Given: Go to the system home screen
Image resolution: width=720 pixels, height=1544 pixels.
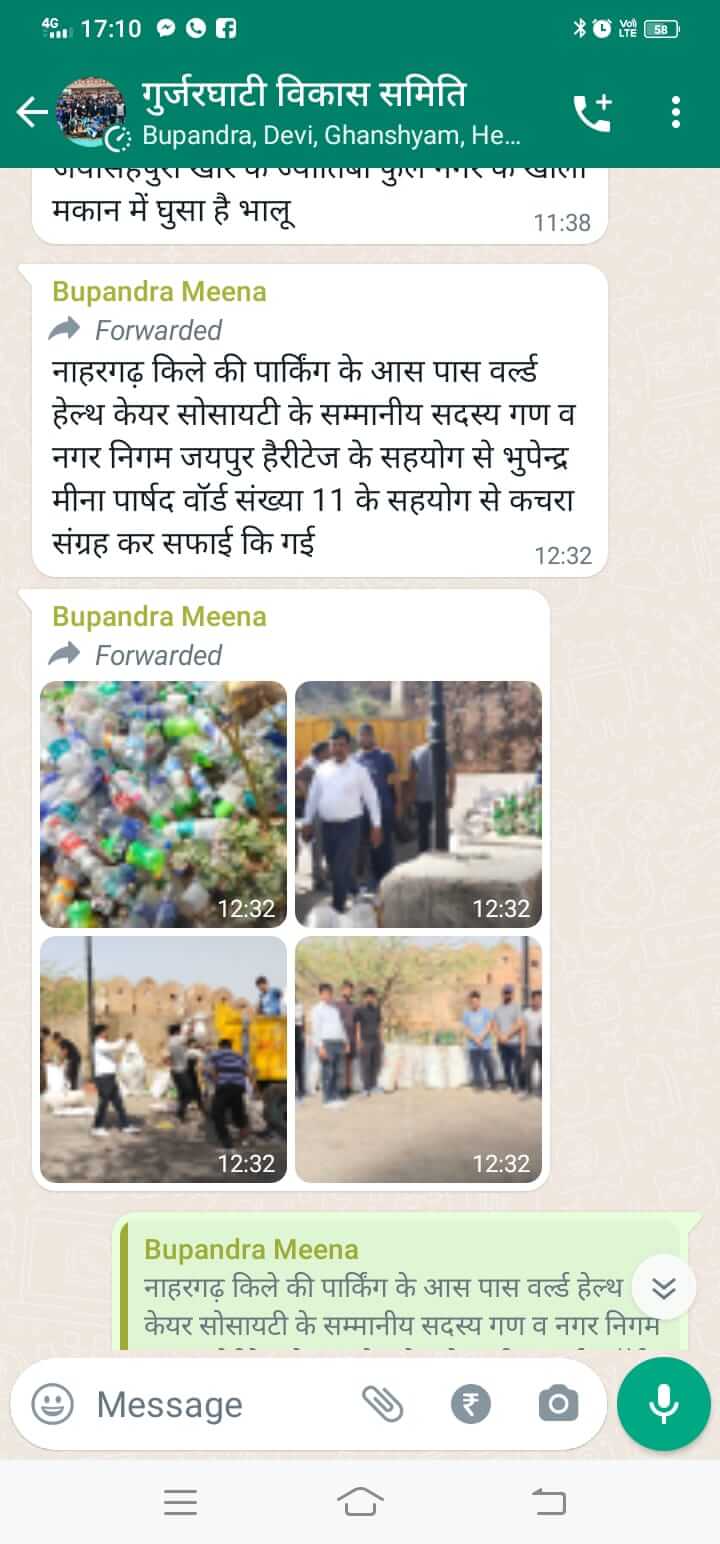Looking at the screenshot, I should click(360, 1502).
